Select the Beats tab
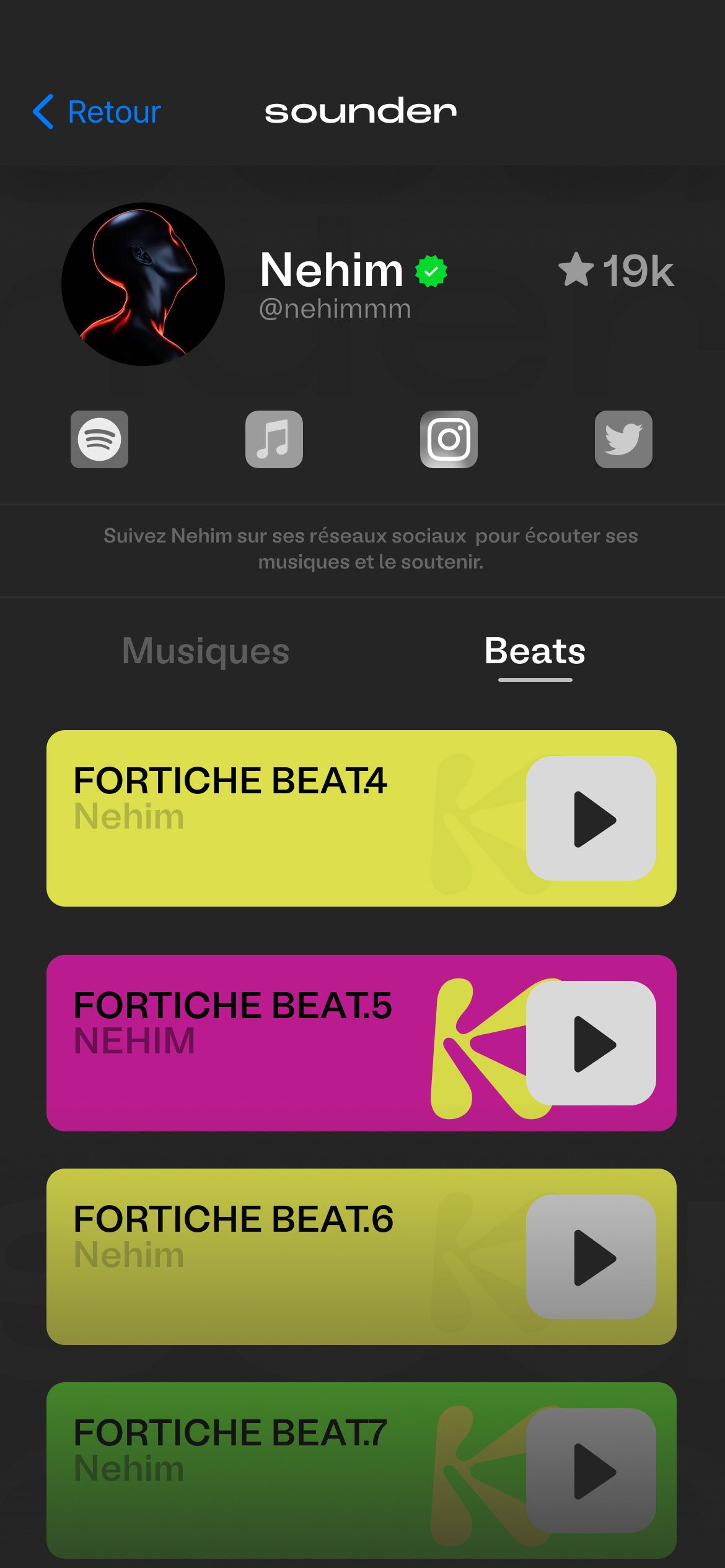 click(x=535, y=651)
